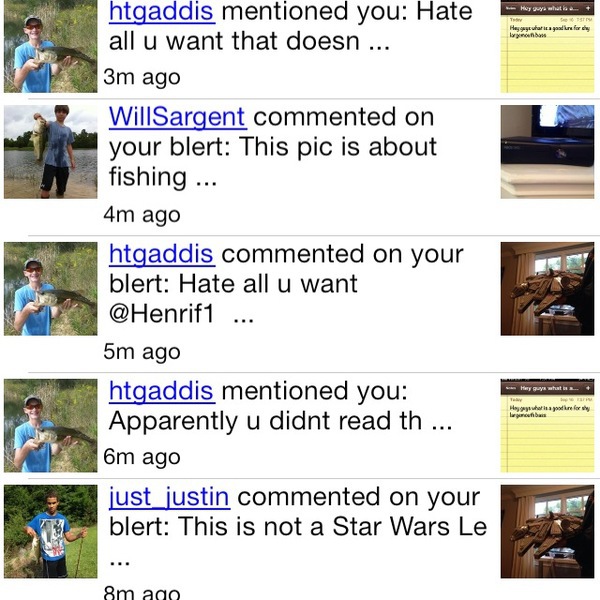Image resolution: width=600 pixels, height=600 pixels.
Task: Open blert thumbnail beside just_justin's comment
Action: (x=547, y=531)
